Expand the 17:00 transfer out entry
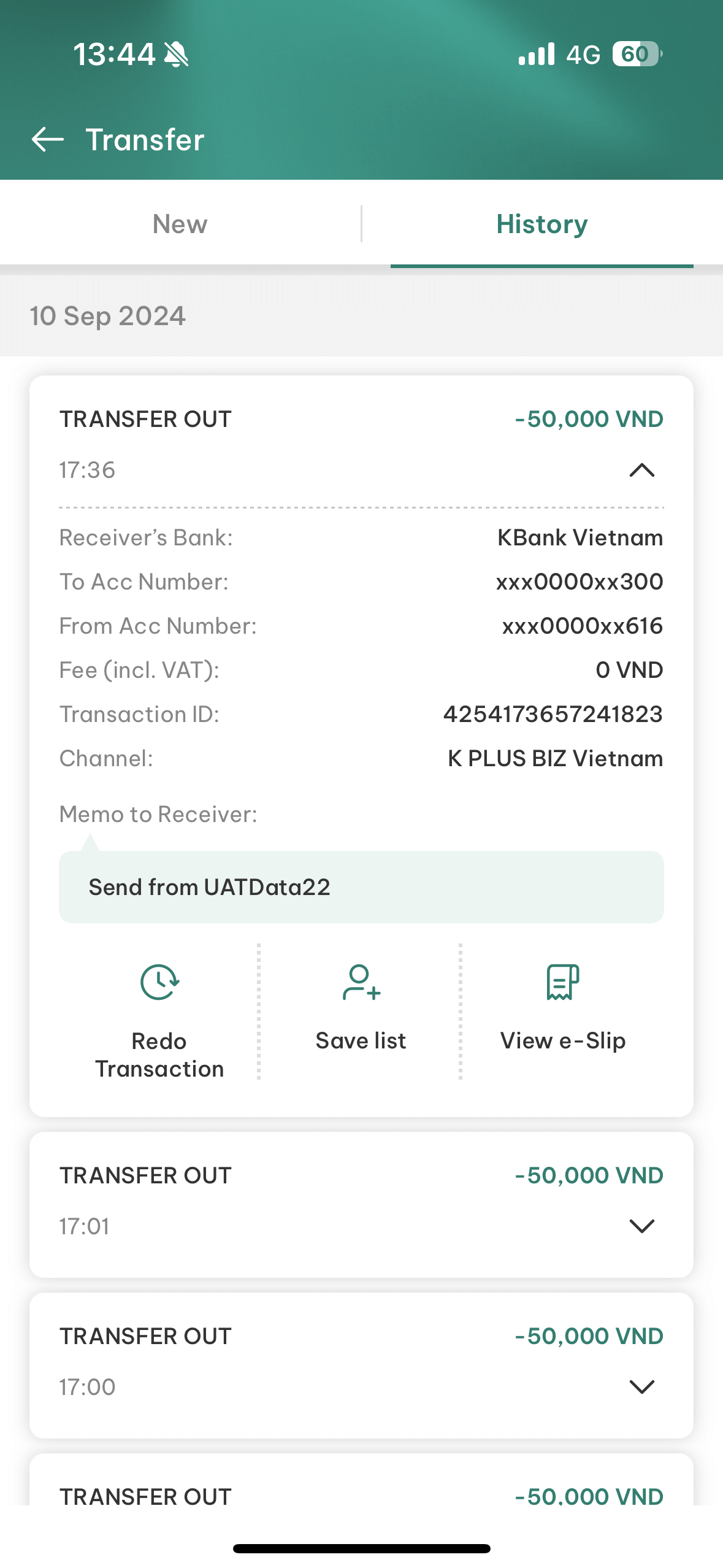 click(641, 1387)
